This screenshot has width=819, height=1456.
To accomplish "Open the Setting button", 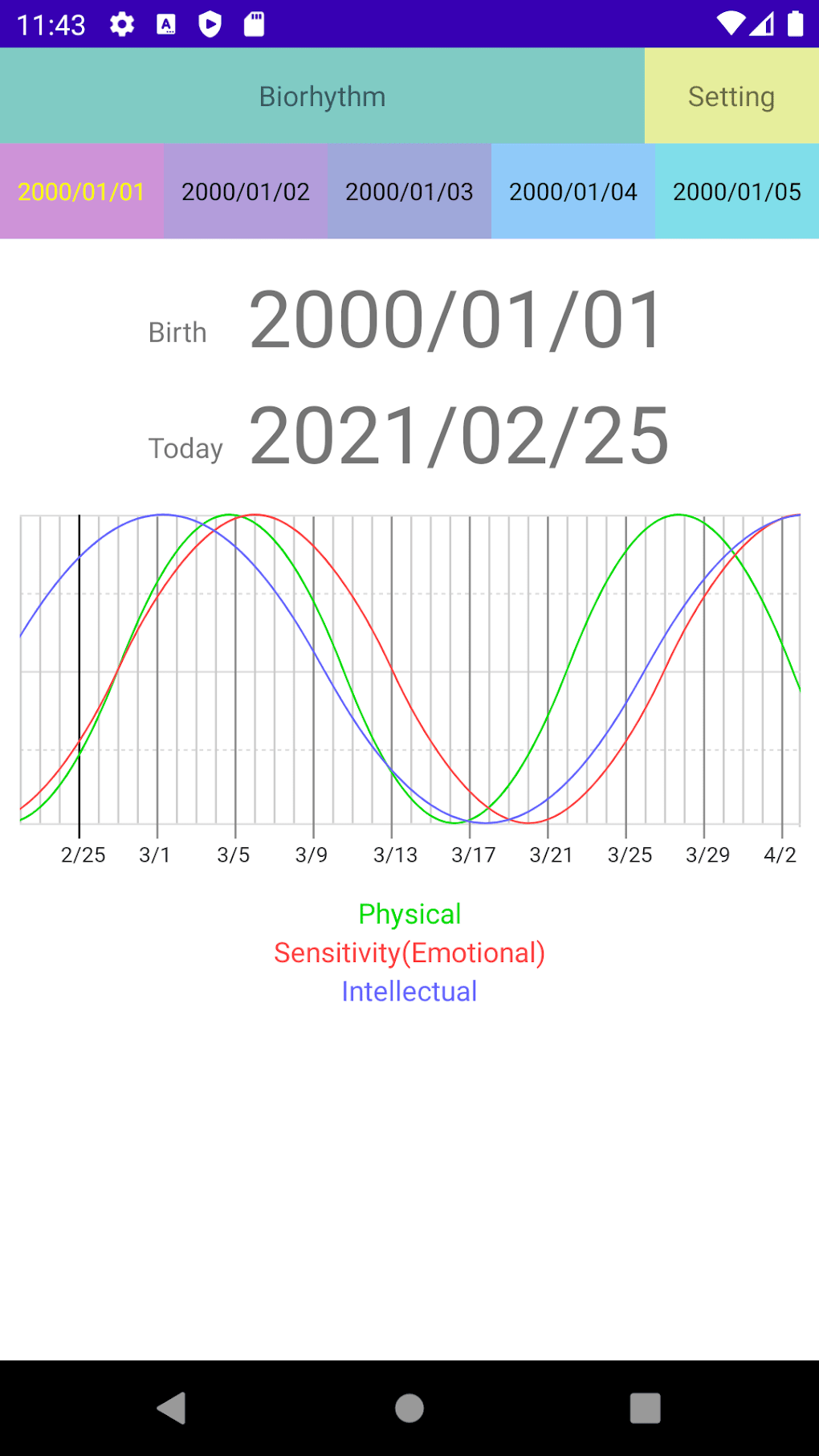I will pos(731,96).
